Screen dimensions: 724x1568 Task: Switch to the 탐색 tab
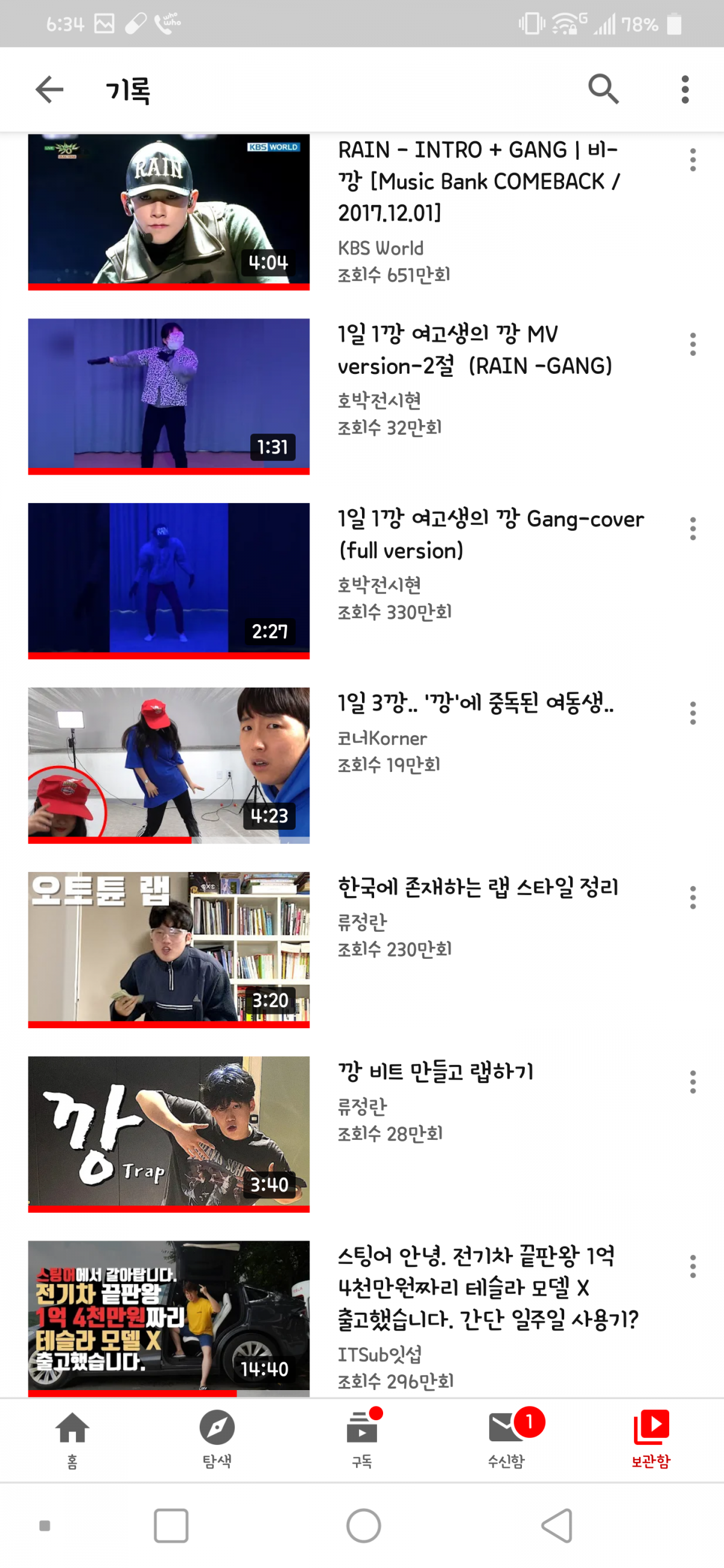(217, 1440)
